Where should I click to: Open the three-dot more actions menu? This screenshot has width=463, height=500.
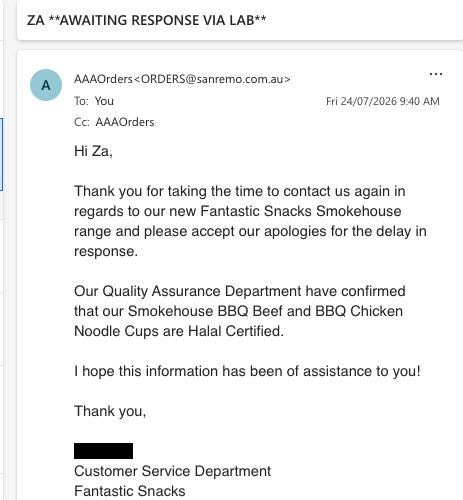coord(436,74)
